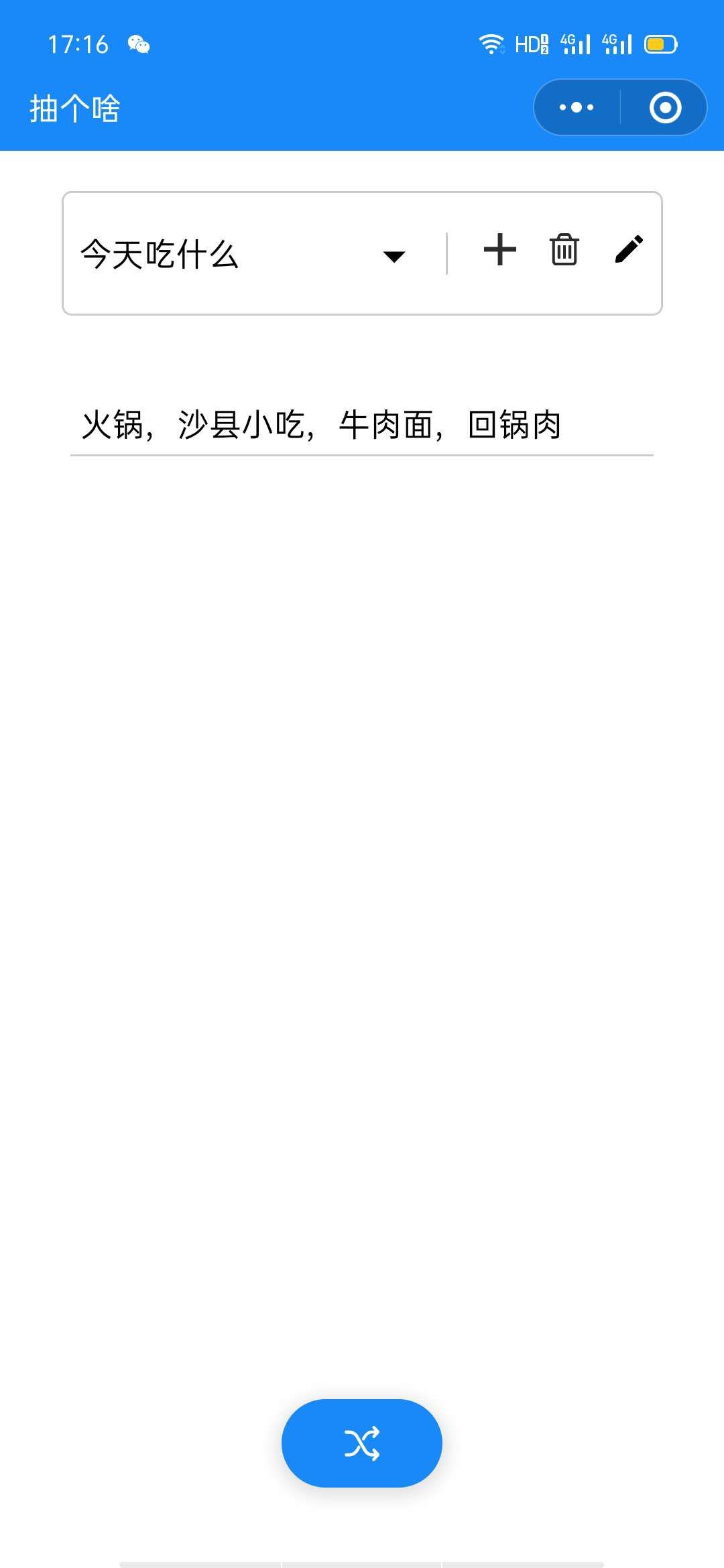
Task: Click the pencil icon to edit list
Action: click(x=628, y=249)
